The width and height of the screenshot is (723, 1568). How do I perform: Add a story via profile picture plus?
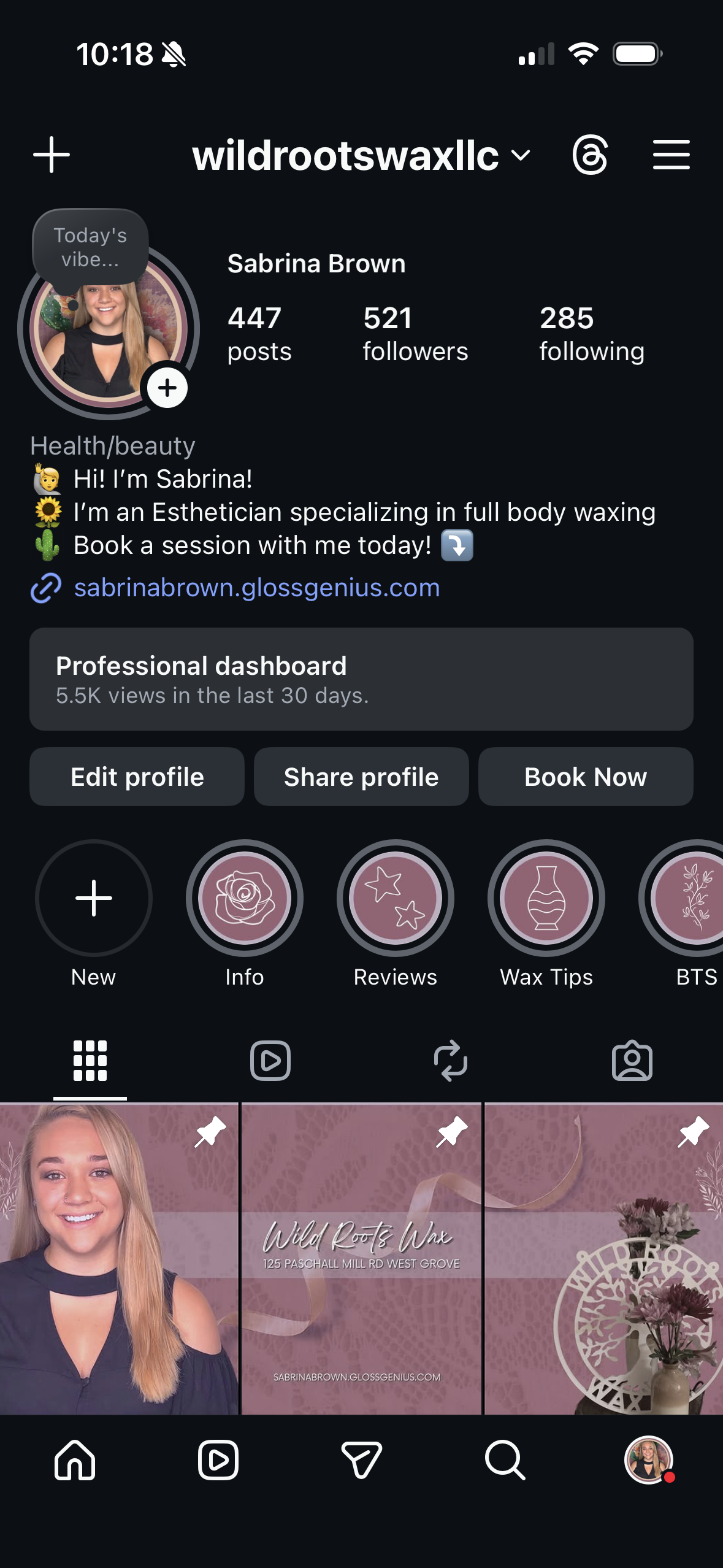(167, 388)
